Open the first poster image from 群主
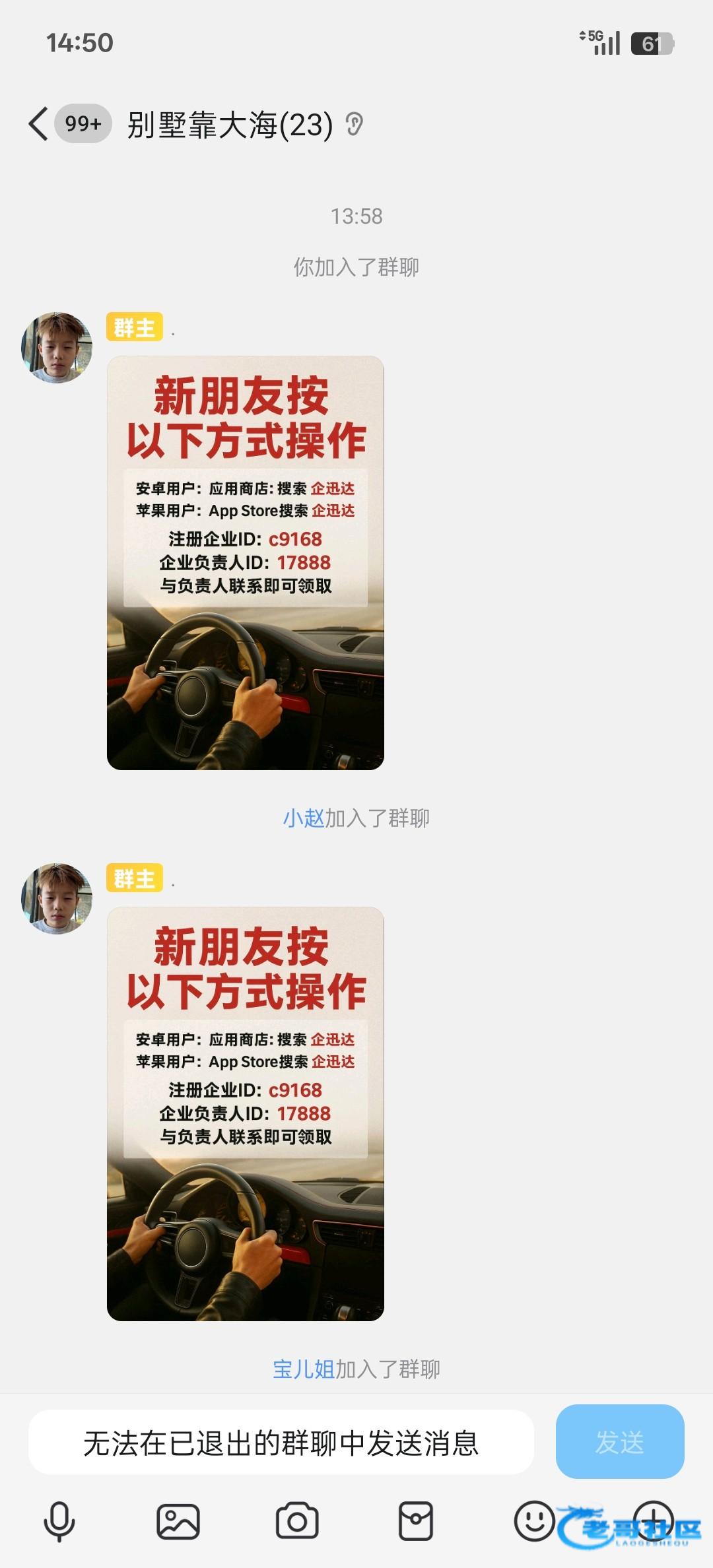Image resolution: width=713 pixels, height=1568 pixels. coord(245,563)
